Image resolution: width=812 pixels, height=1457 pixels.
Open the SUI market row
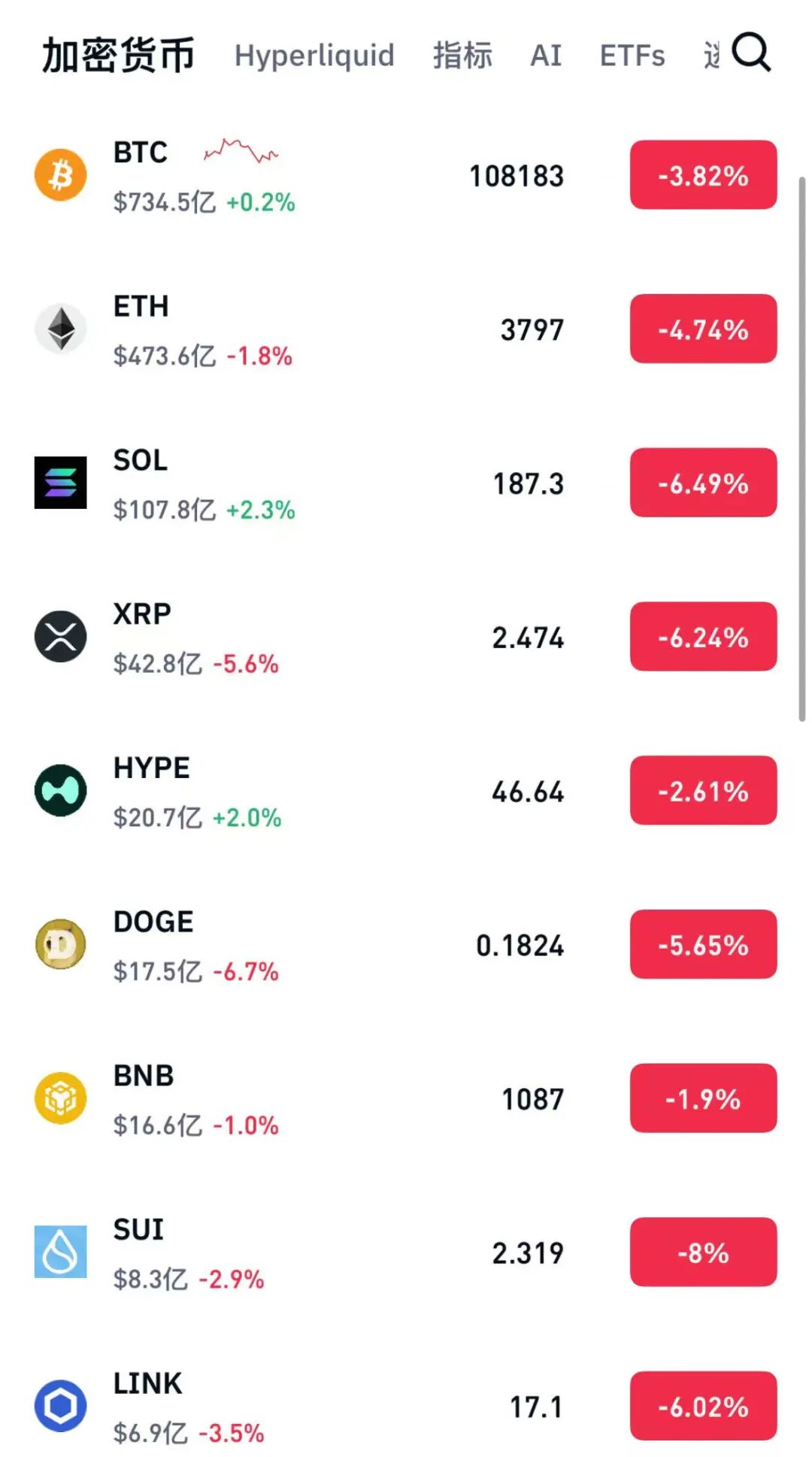pos(338,1253)
